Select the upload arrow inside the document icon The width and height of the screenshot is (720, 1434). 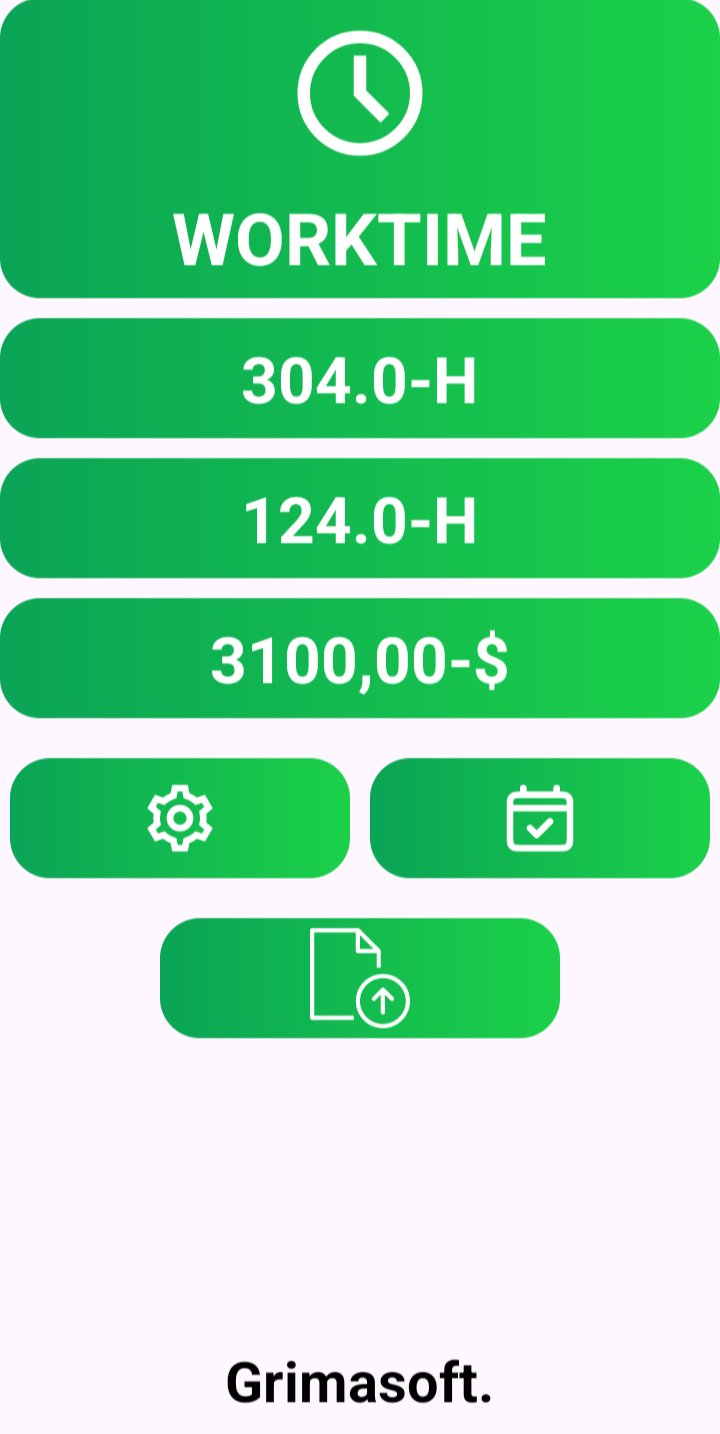pyautogui.click(x=385, y=1000)
